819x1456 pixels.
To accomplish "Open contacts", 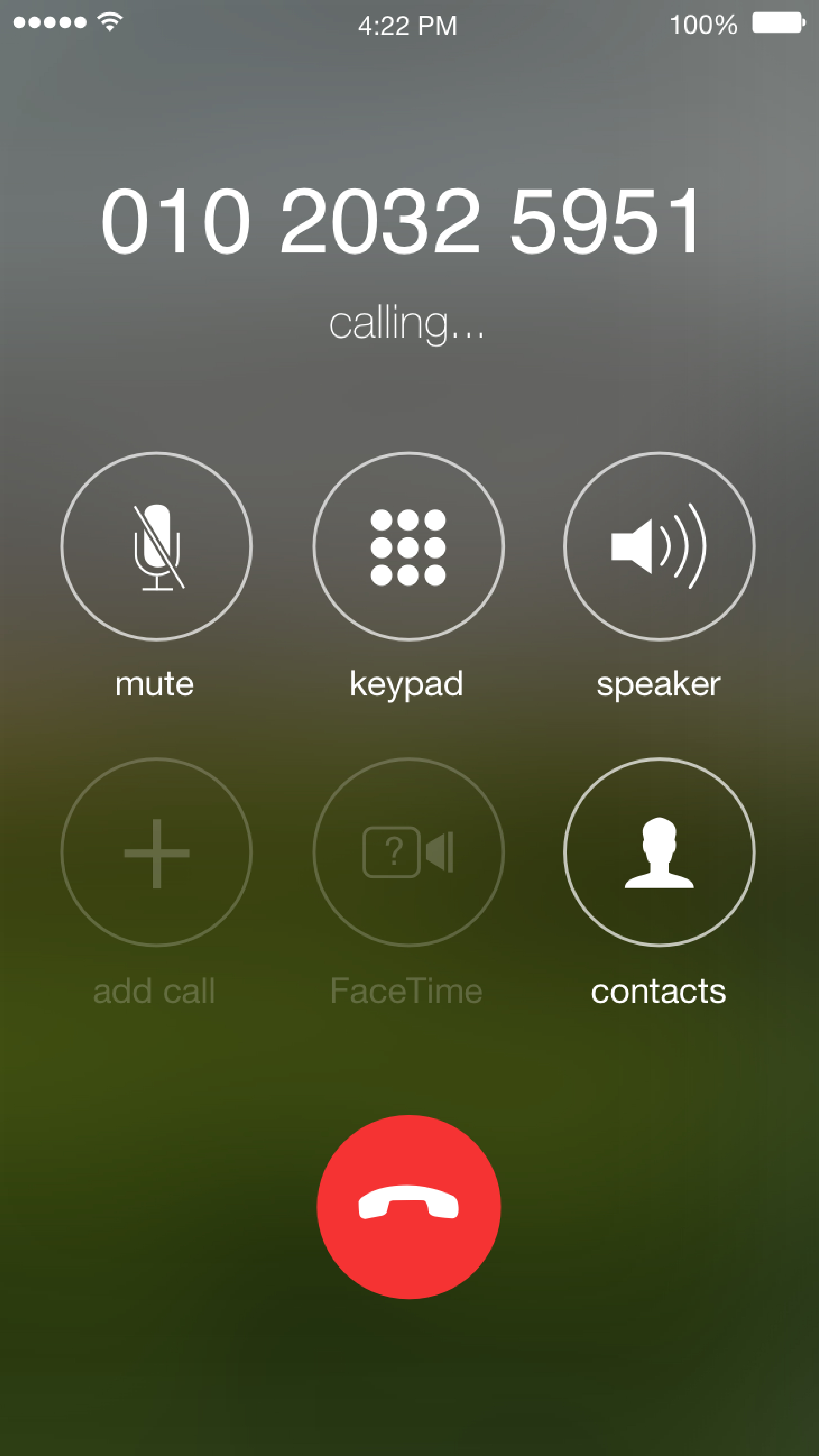I will 659,852.
